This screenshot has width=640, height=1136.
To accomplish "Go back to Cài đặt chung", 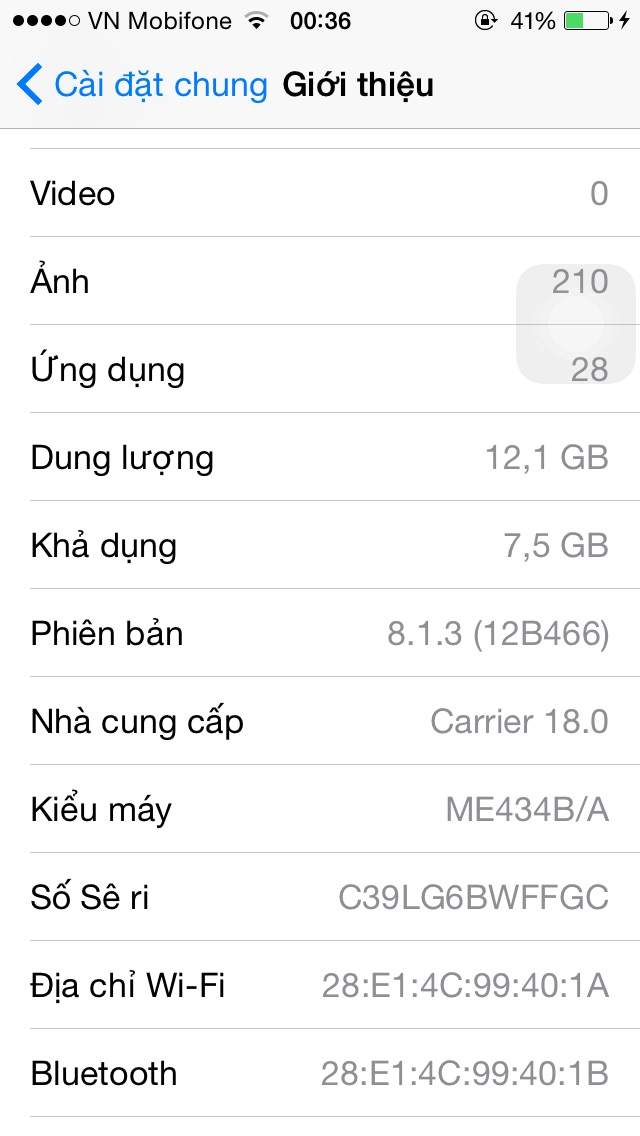I will pos(142,85).
